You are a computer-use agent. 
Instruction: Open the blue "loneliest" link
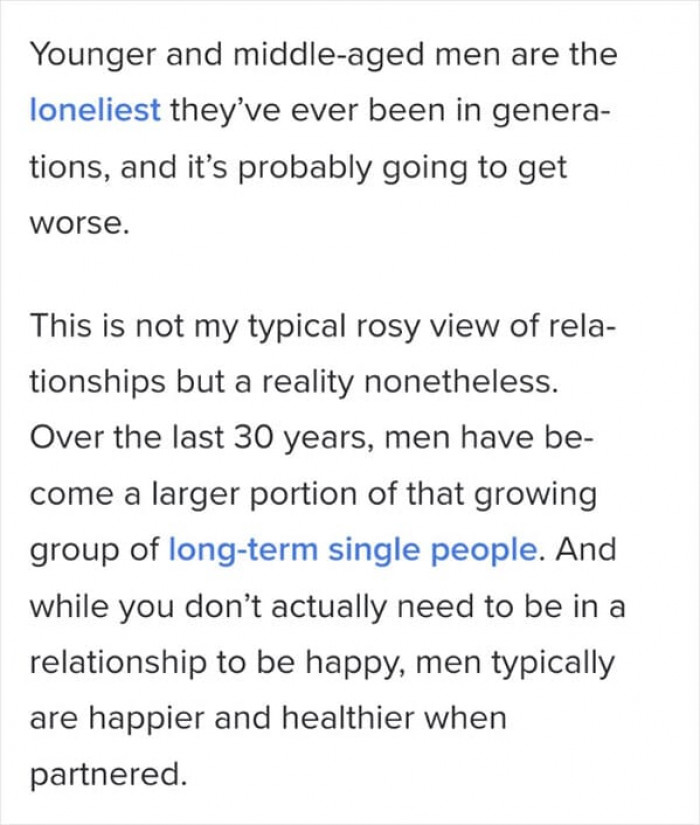pos(95,110)
